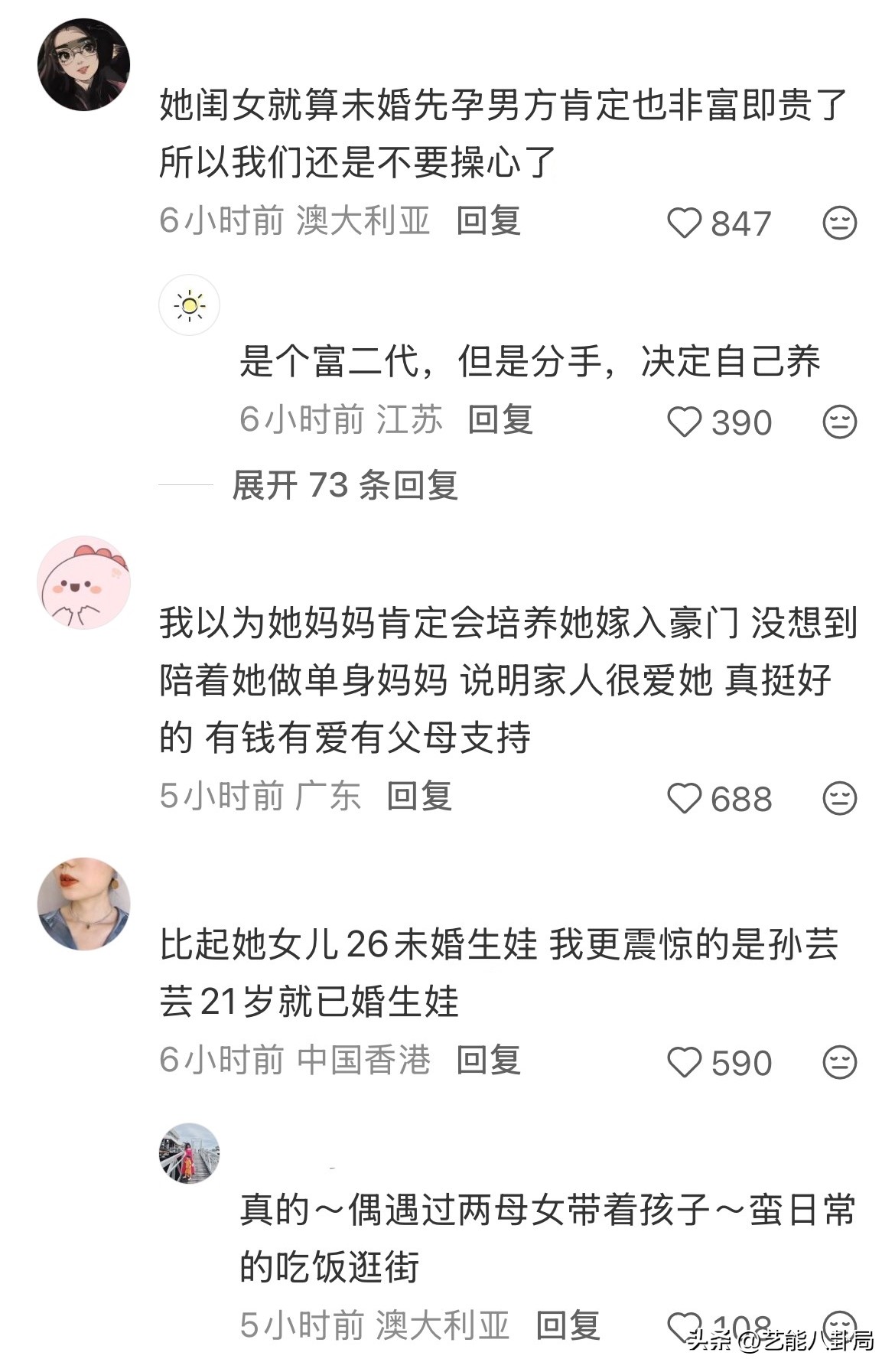The width and height of the screenshot is (895, 1372).
Task: Open profile of the 她闺女就算未婚先孕 commenter
Action: click(83, 65)
